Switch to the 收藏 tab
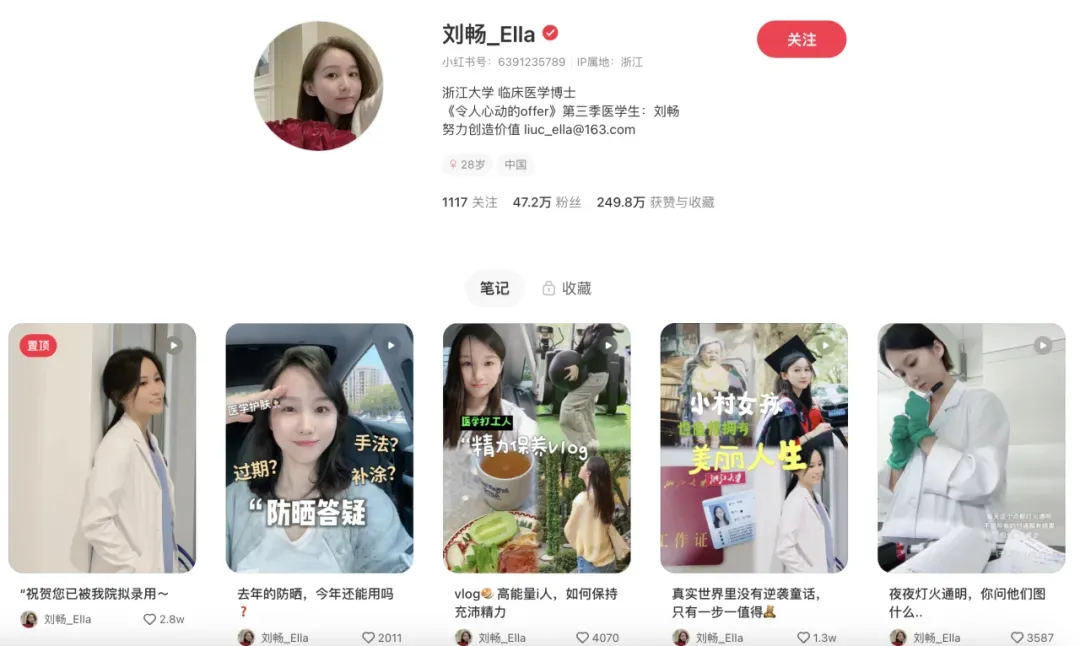The width and height of the screenshot is (1080, 646). click(x=566, y=288)
